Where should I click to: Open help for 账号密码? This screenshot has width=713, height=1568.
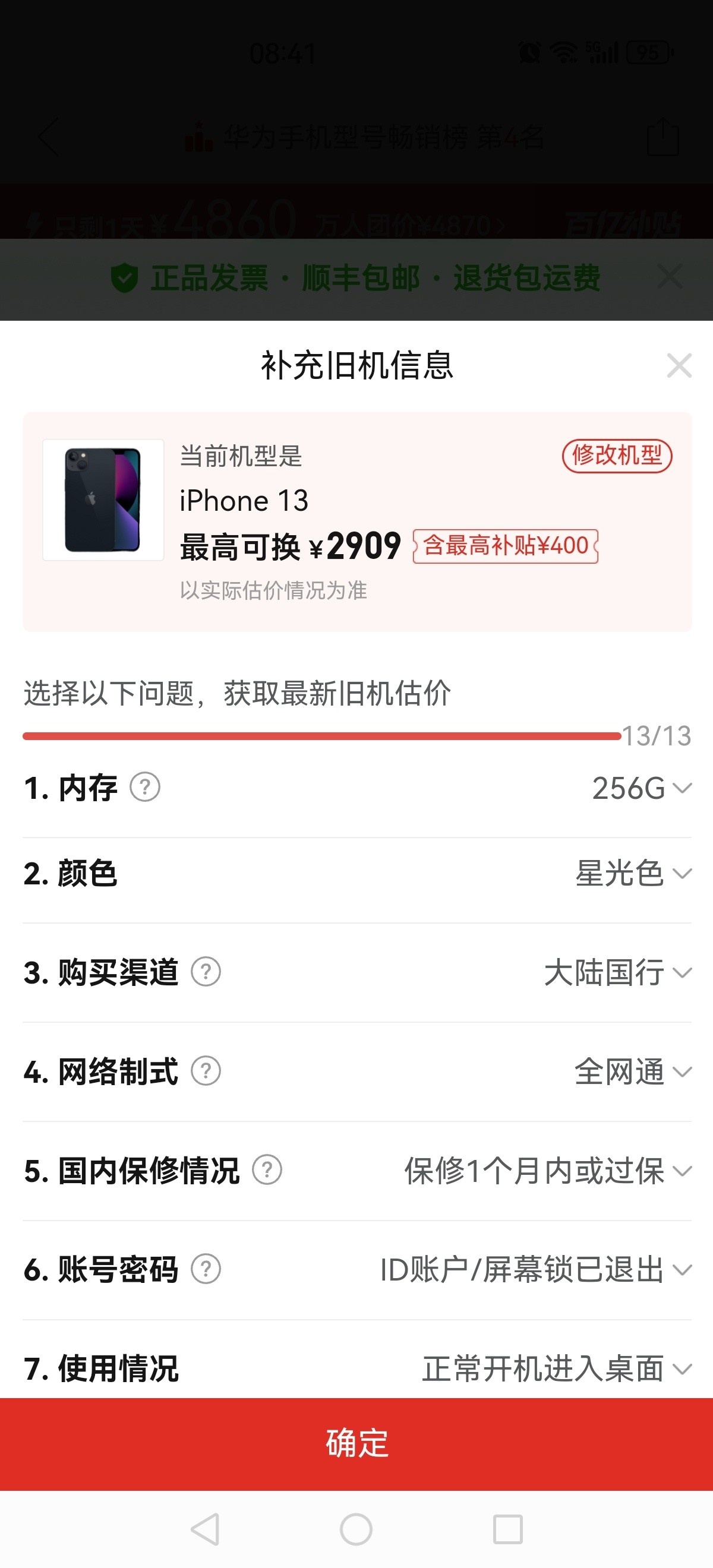pyautogui.click(x=206, y=1270)
